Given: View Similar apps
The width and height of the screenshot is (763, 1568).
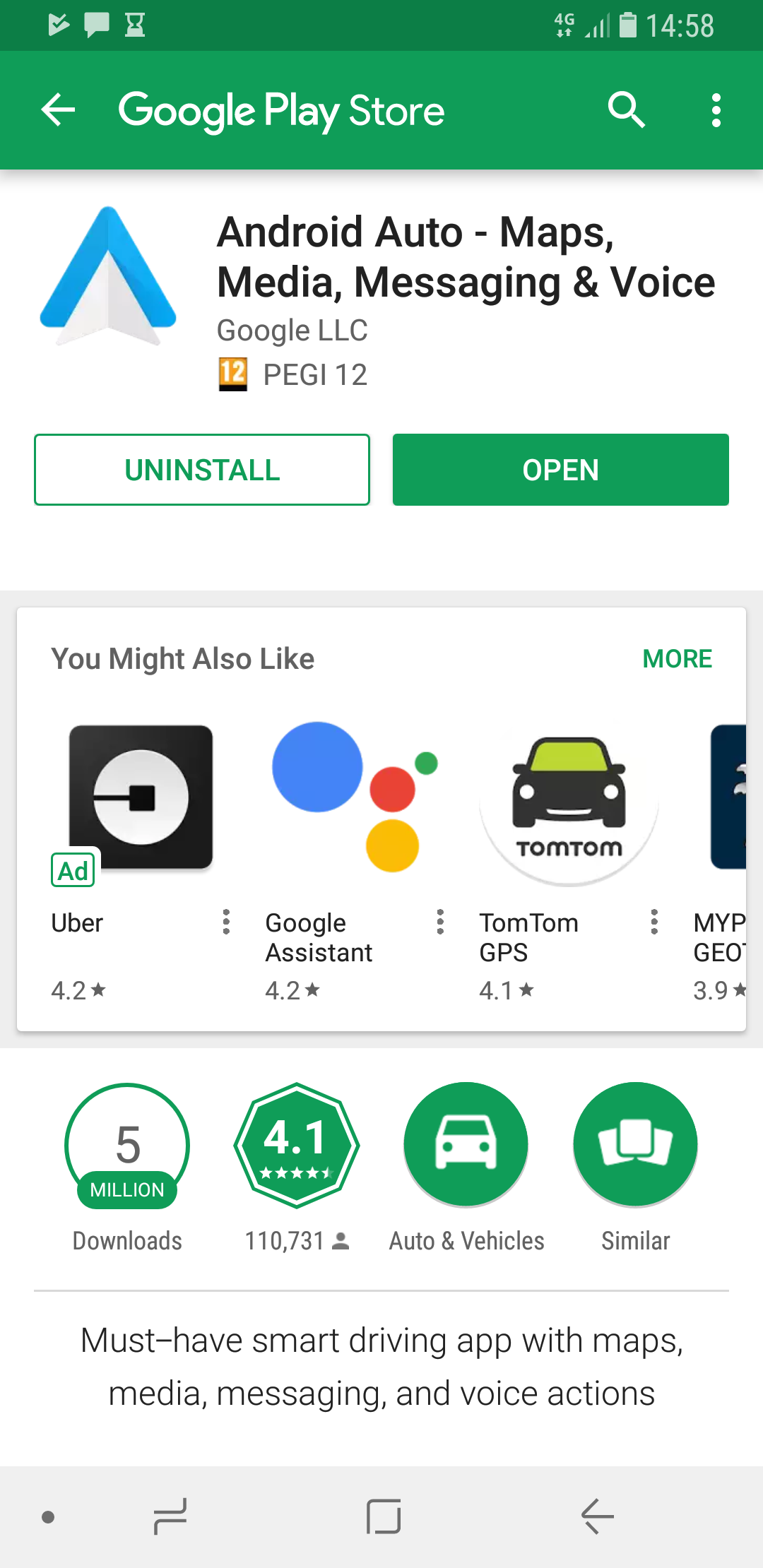Looking at the screenshot, I should coord(635,1145).
